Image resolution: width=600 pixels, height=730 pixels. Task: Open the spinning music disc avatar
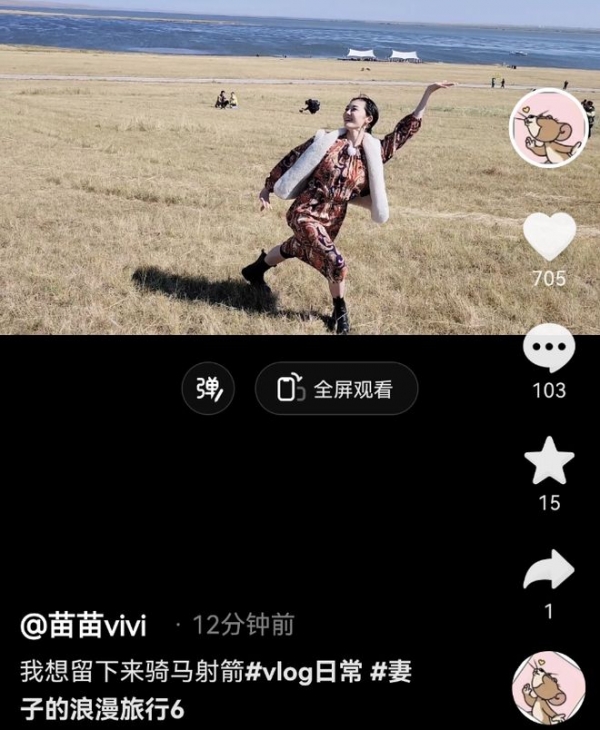(x=548, y=688)
